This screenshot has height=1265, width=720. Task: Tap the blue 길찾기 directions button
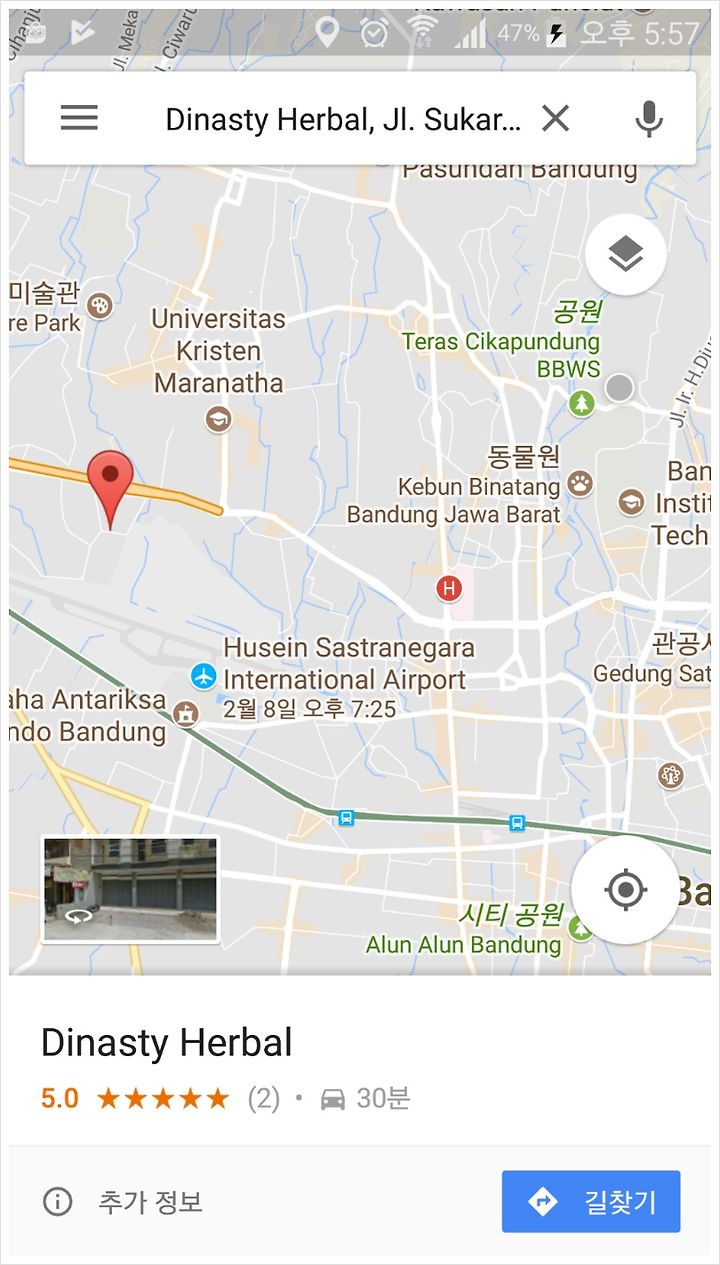pyautogui.click(x=591, y=1201)
